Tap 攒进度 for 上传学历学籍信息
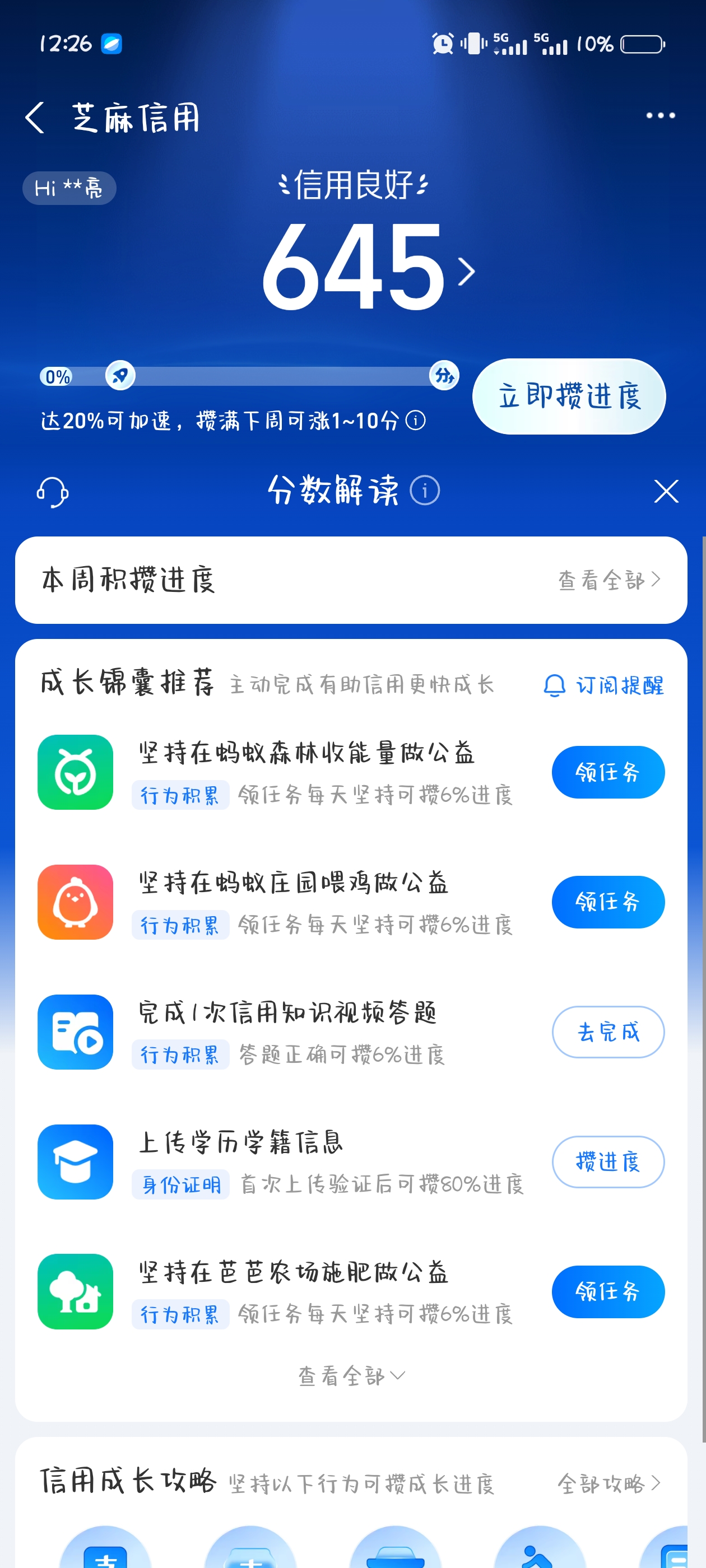 (607, 1161)
